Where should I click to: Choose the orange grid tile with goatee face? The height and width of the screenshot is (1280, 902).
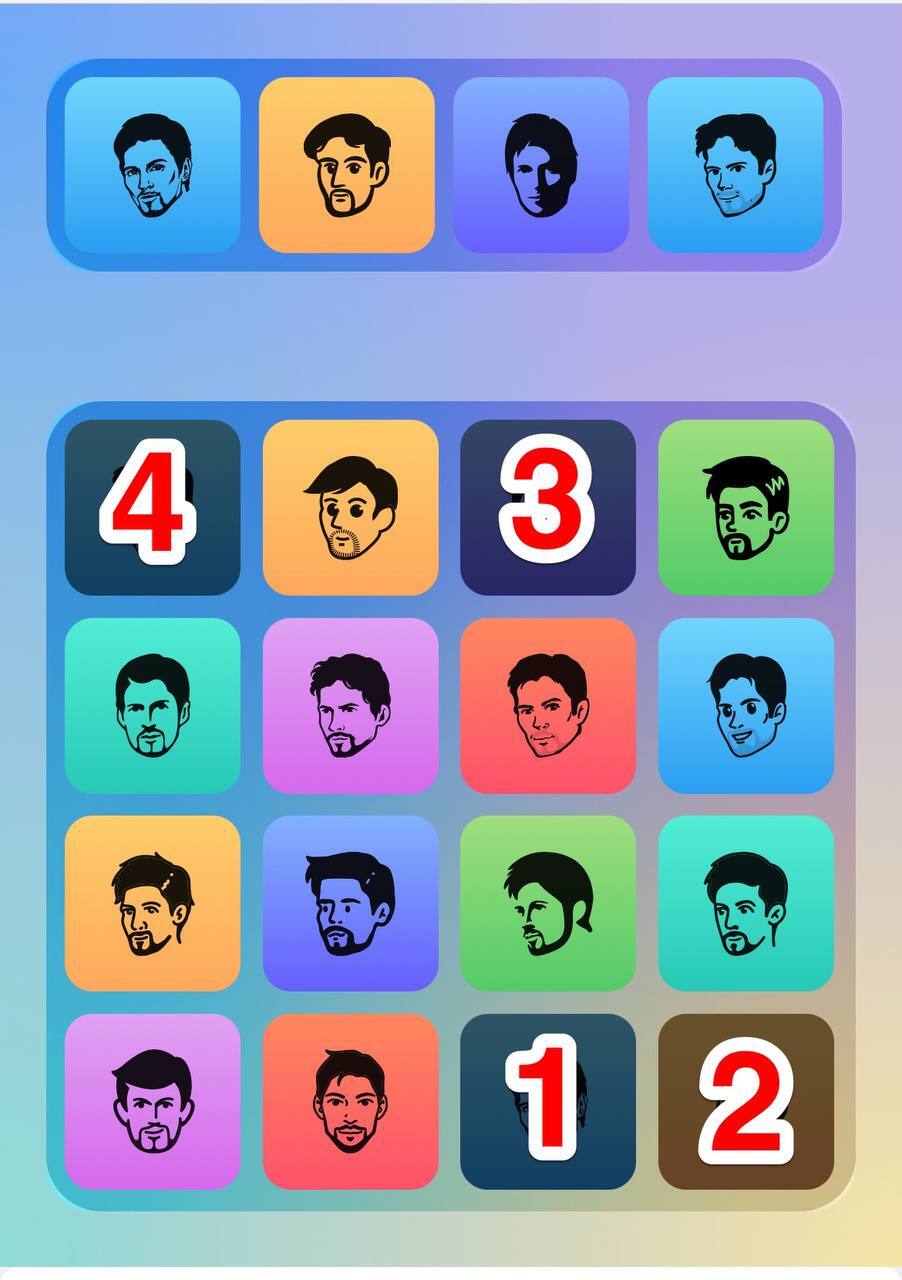[x=152, y=903]
